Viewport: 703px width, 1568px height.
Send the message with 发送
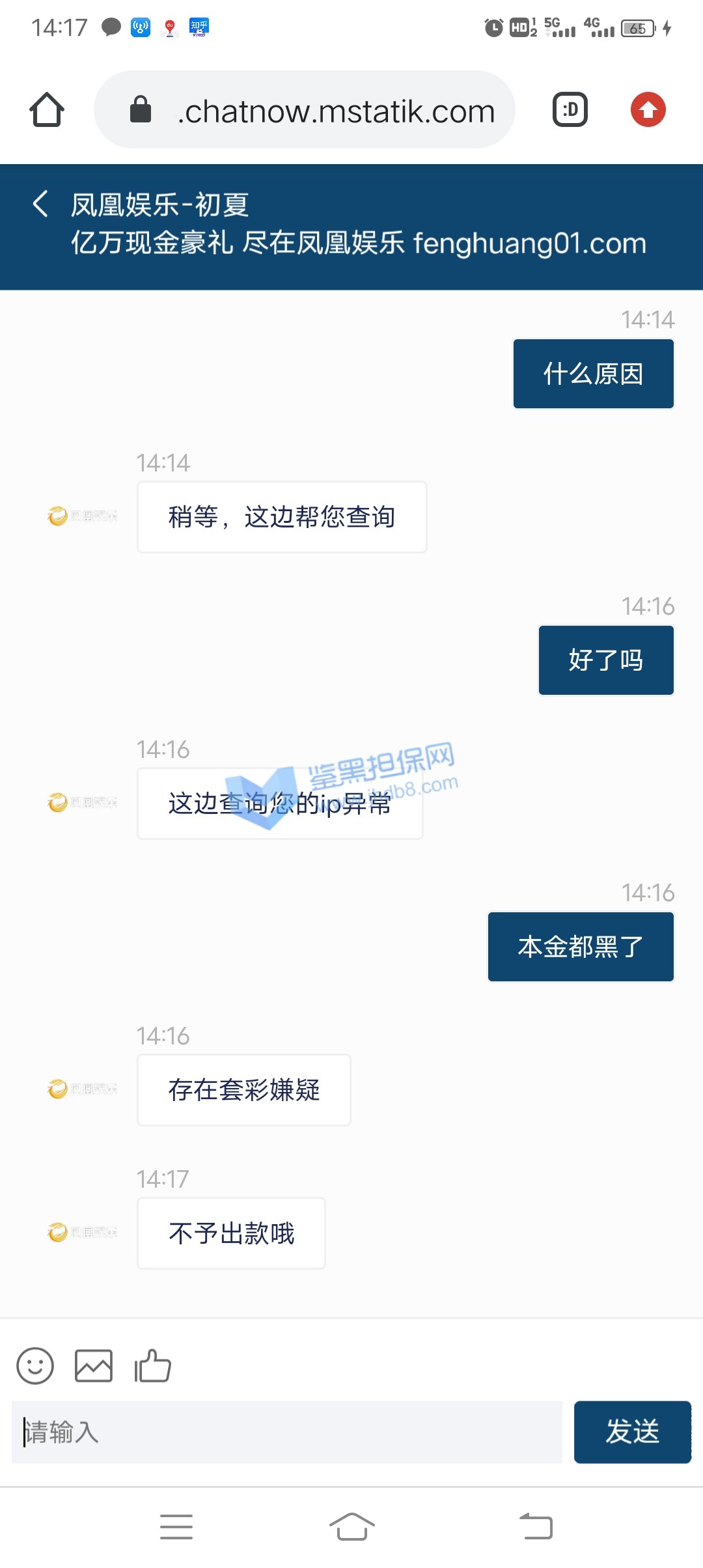632,1432
